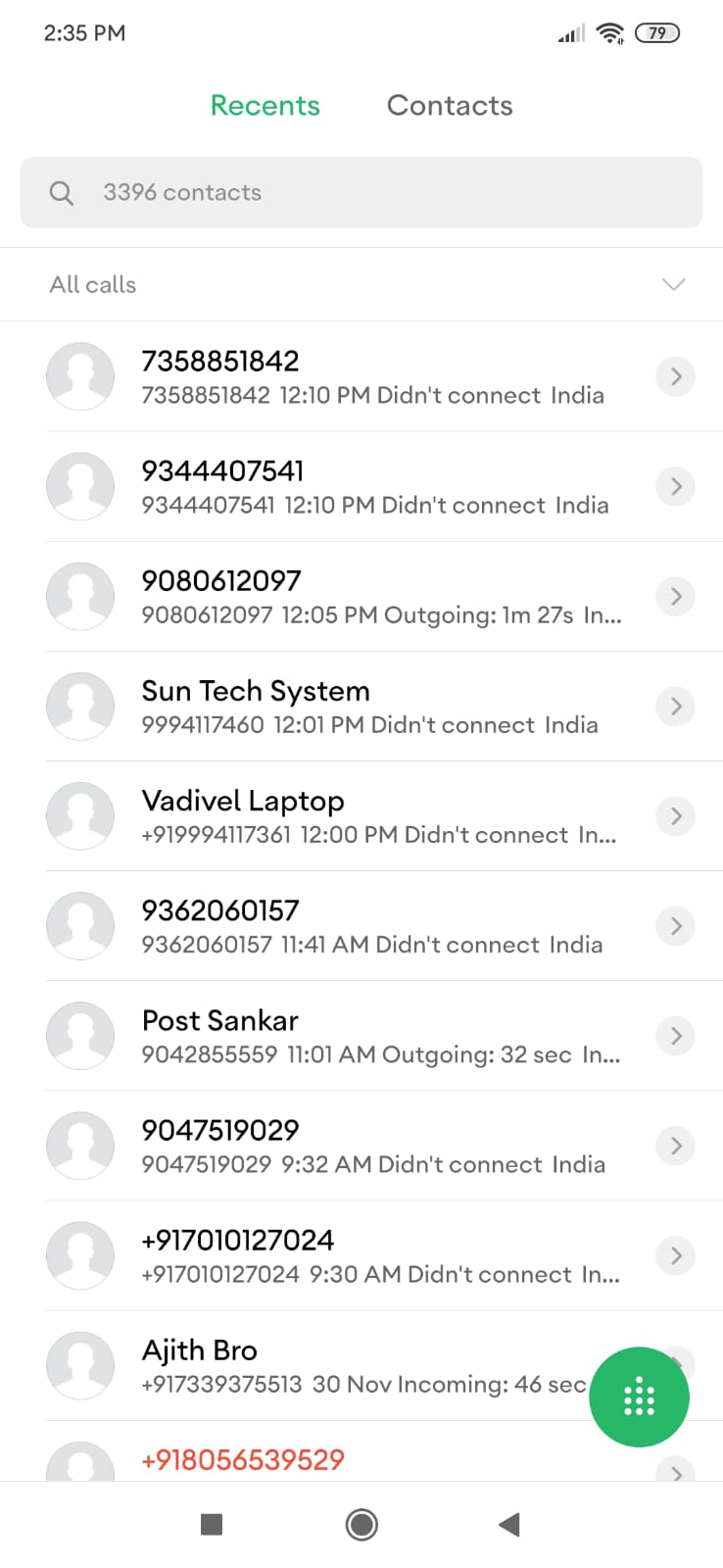
Task: Open details chevron for 9047519029
Action: [x=676, y=1145]
